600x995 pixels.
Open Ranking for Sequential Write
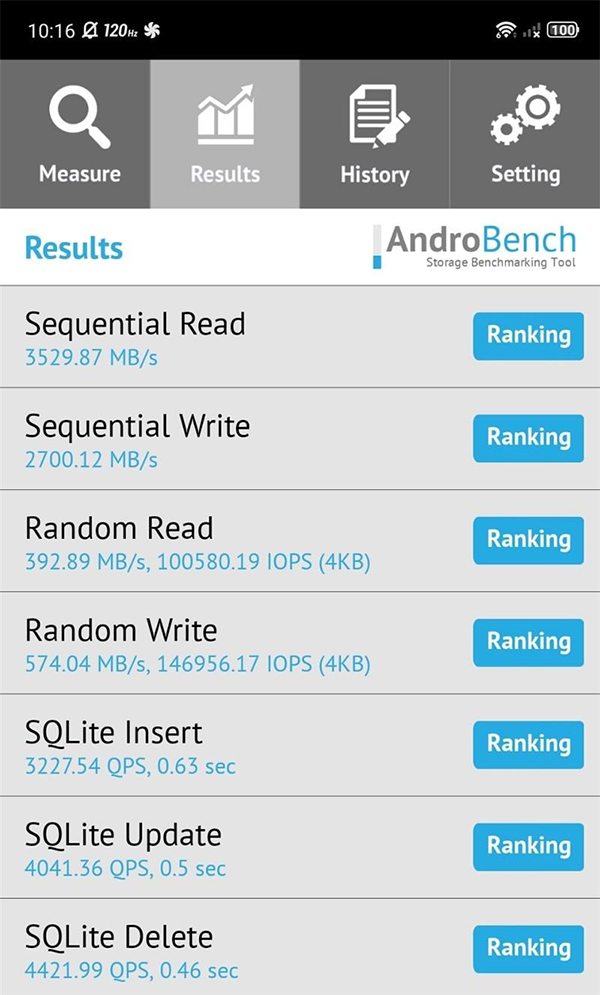[528, 438]
